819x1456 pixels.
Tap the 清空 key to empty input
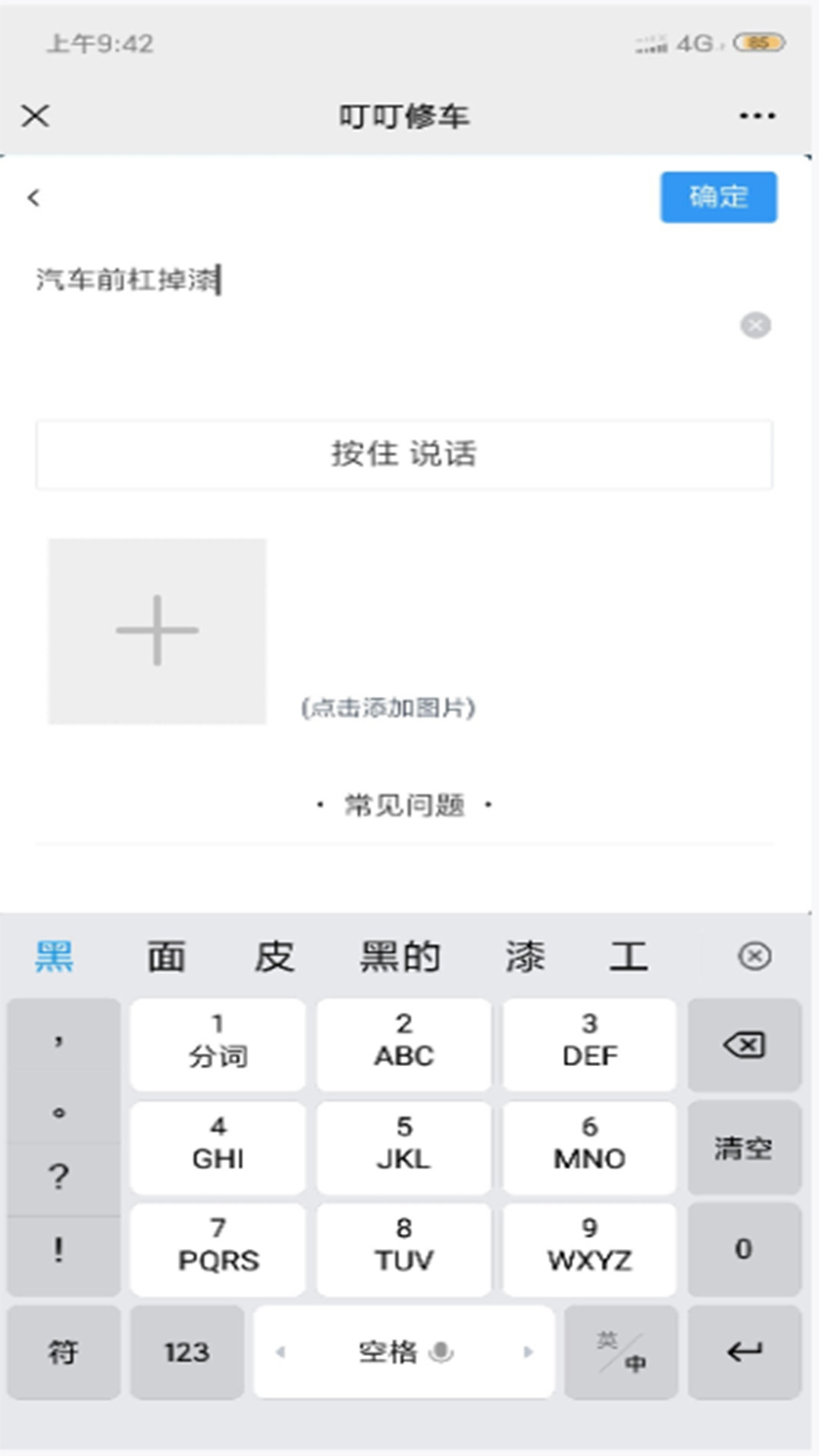pos(744,1147)
